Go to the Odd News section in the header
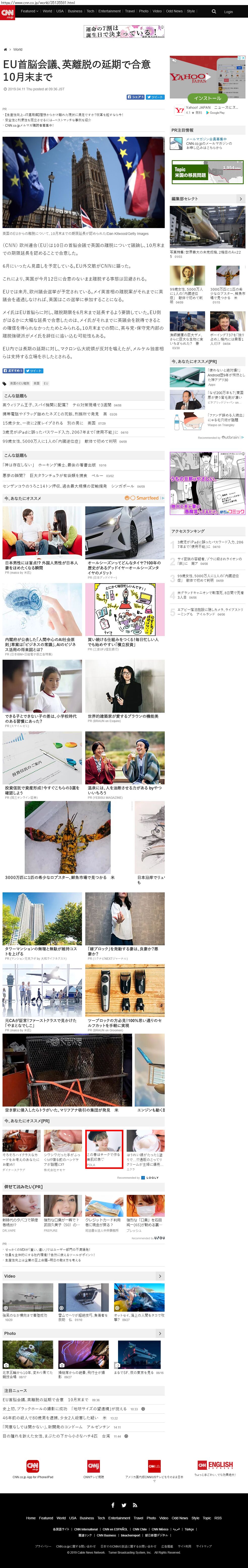 [174, 11]
